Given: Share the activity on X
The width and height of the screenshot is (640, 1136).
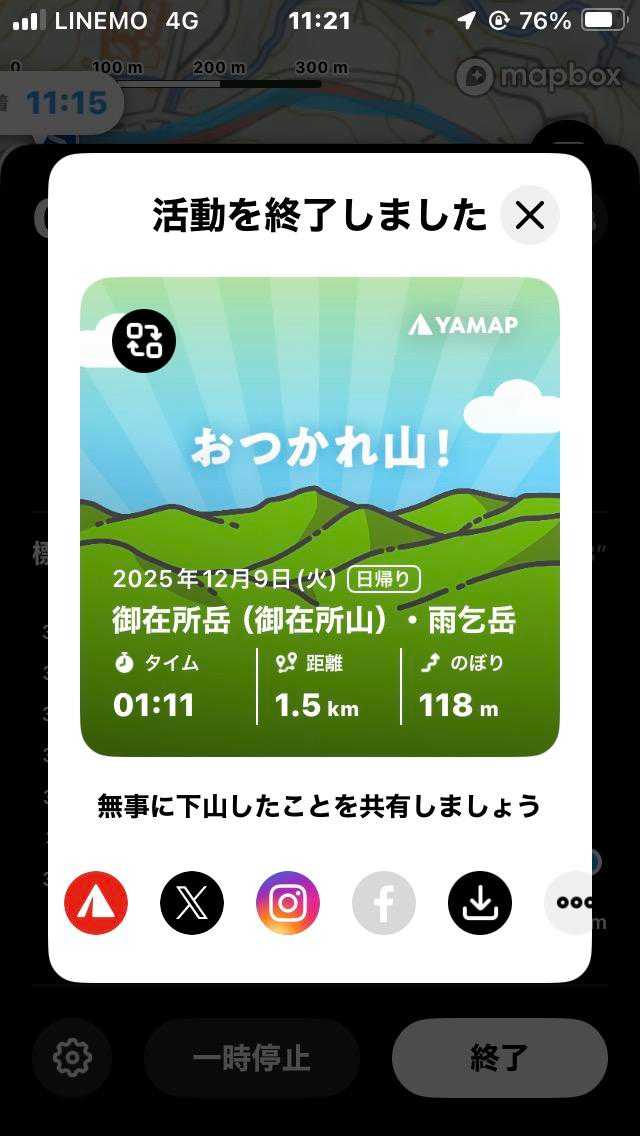Looking at the screenshot, I should (192, 903).
